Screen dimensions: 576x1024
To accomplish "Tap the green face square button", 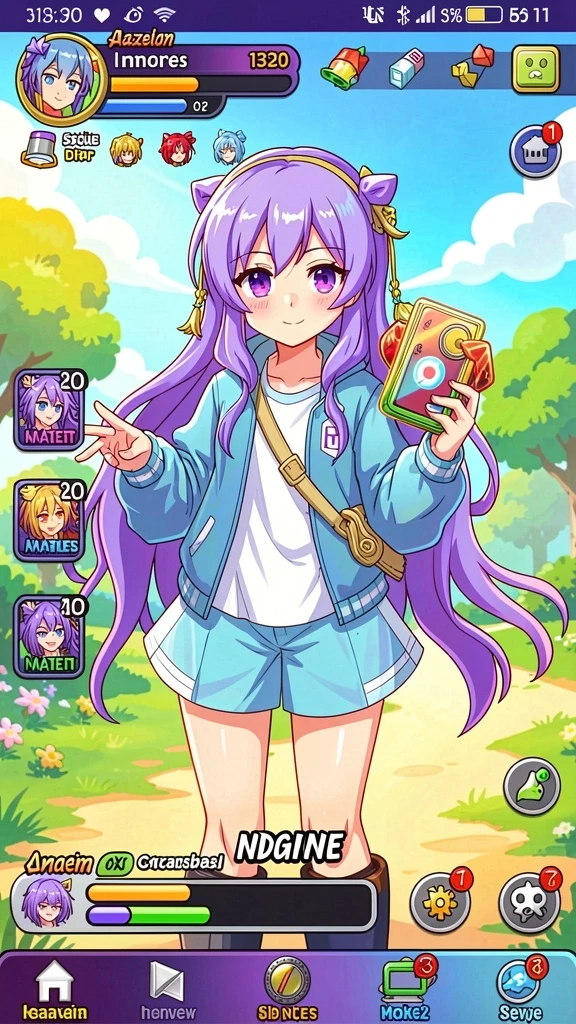I will (536, 69).
